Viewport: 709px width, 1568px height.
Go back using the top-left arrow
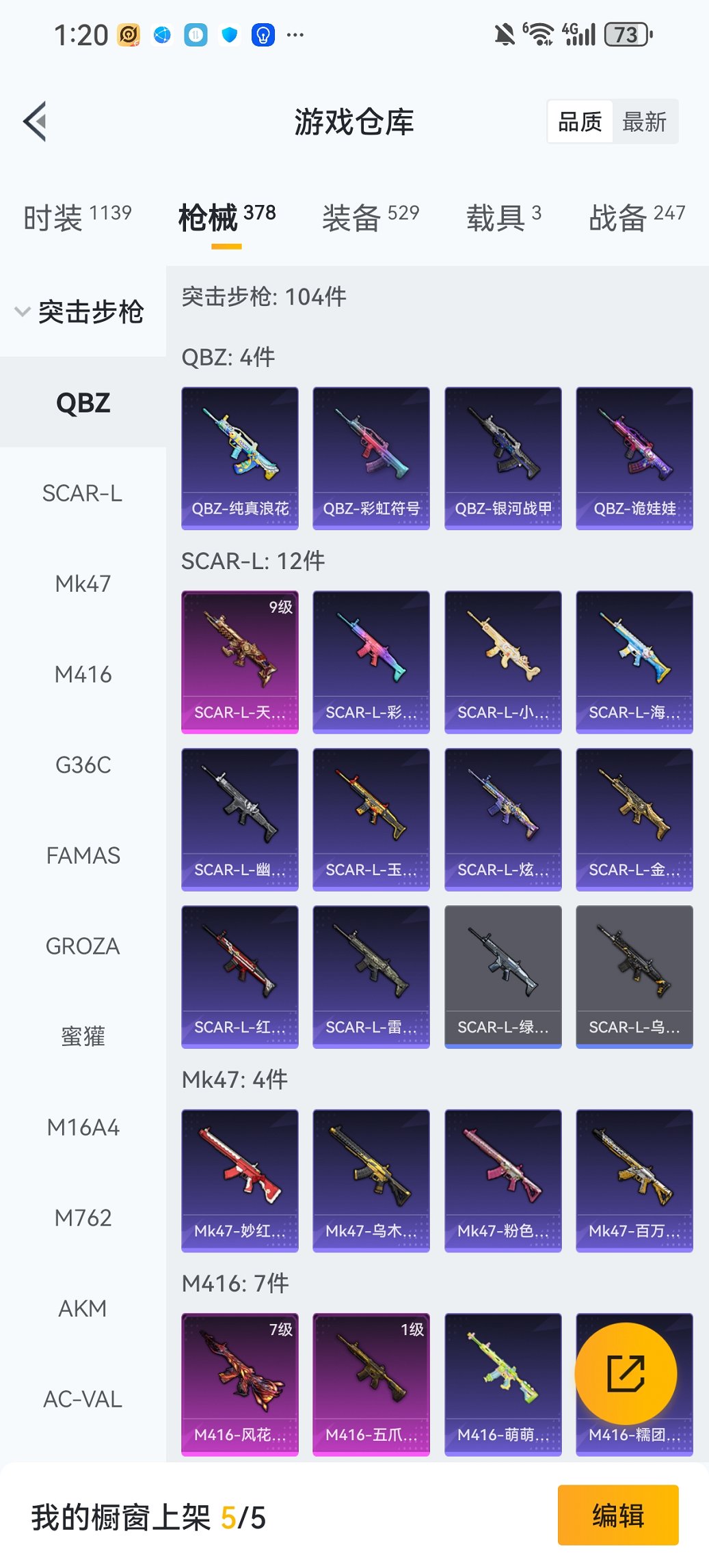point(36,122)
